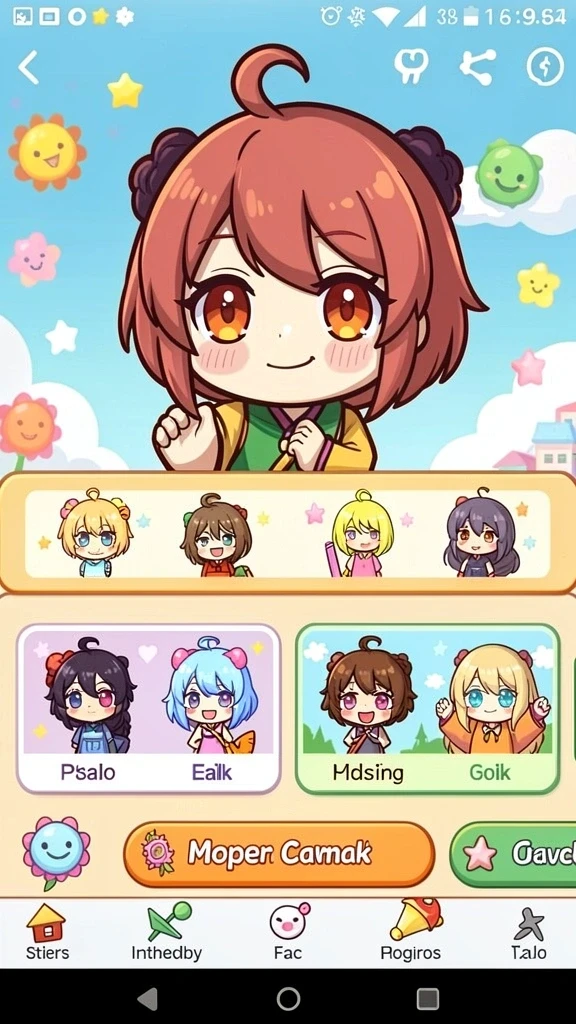Choose the brown-haired avatar in the character row
Image resolution: width=576 pixels, height=1024 pixels.
(216, 536)
